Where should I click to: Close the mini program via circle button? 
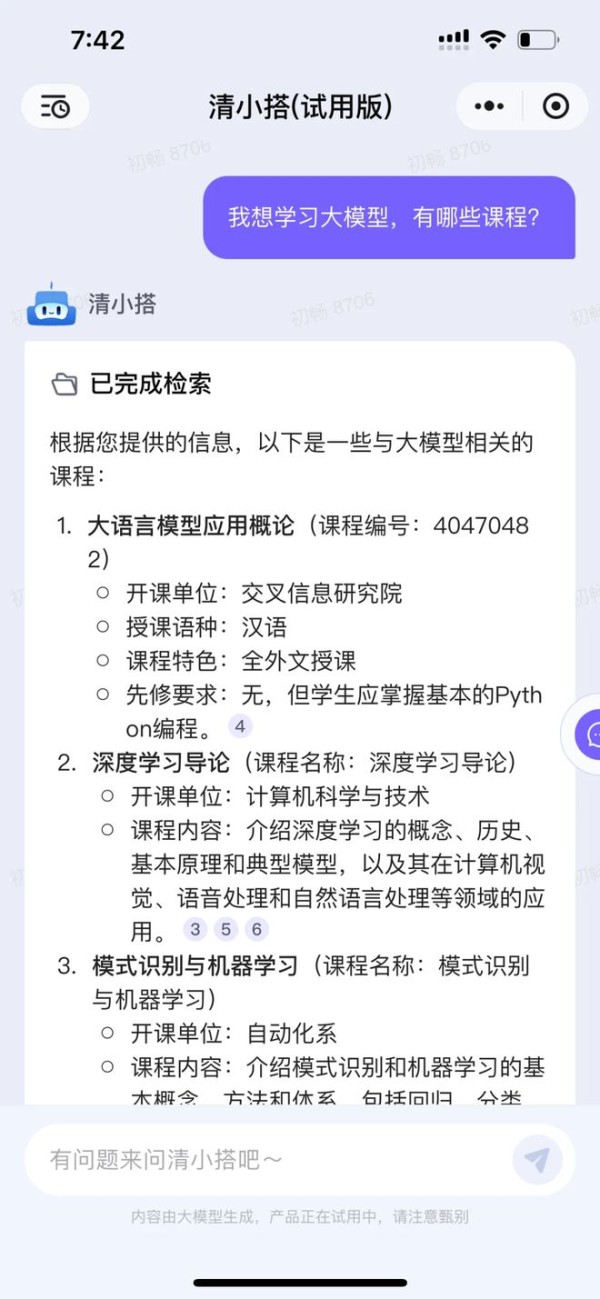555,106
